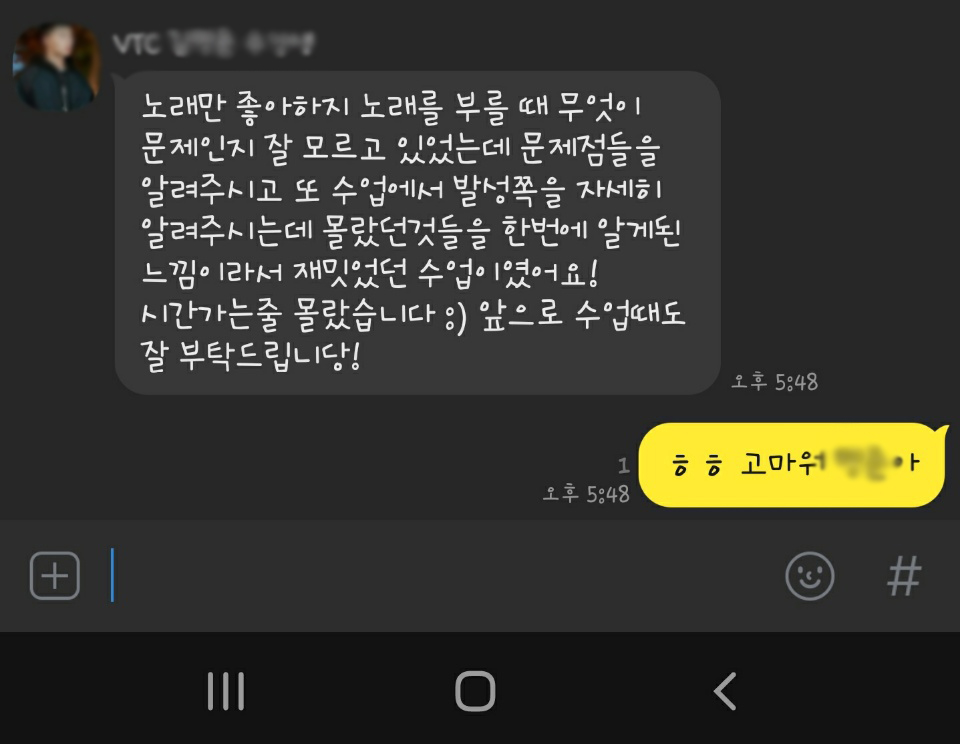The height and width of the screenshot is (744, 960).
Task: View the VTC sender's profile picture
Action: tap(56, 67)
